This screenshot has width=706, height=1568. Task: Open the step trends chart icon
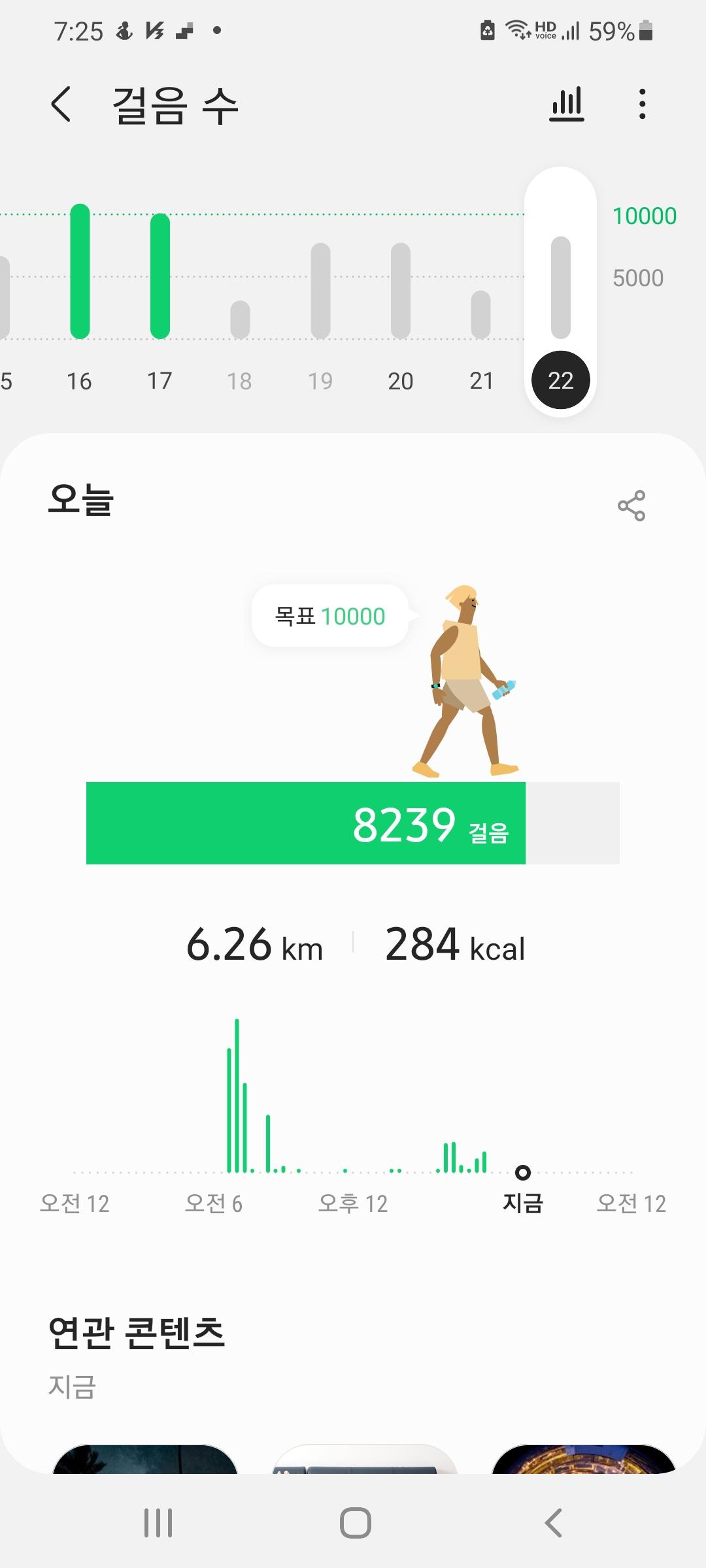pyautogui.click(x=566, y=105)
